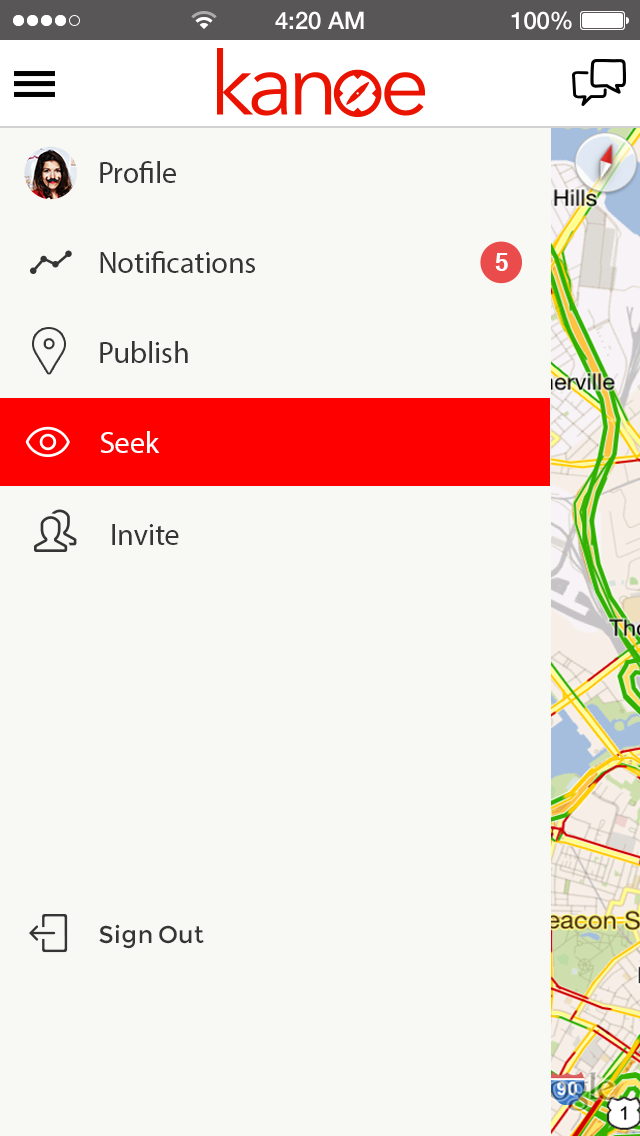640x1136 pixels.
Task: Open Invite to add friends
Action: pos(144,535)
